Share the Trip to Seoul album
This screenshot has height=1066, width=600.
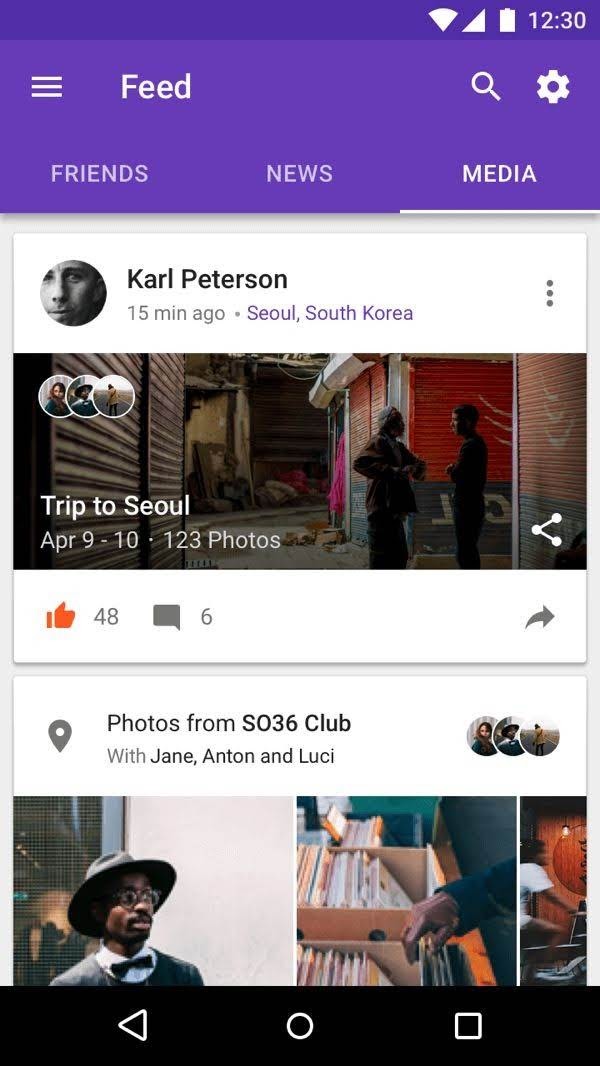point(547,530)
